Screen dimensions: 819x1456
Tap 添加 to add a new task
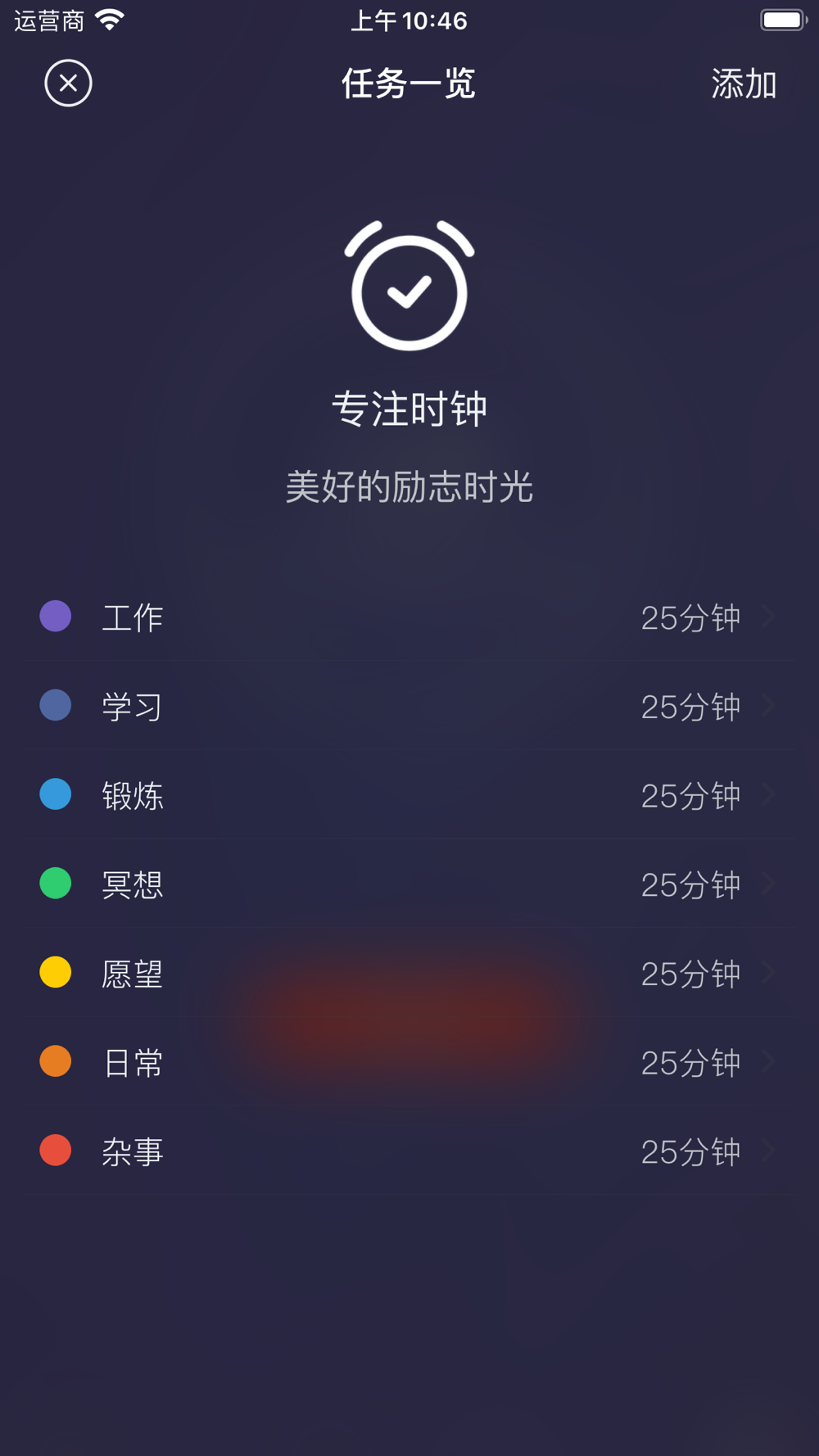744,84
